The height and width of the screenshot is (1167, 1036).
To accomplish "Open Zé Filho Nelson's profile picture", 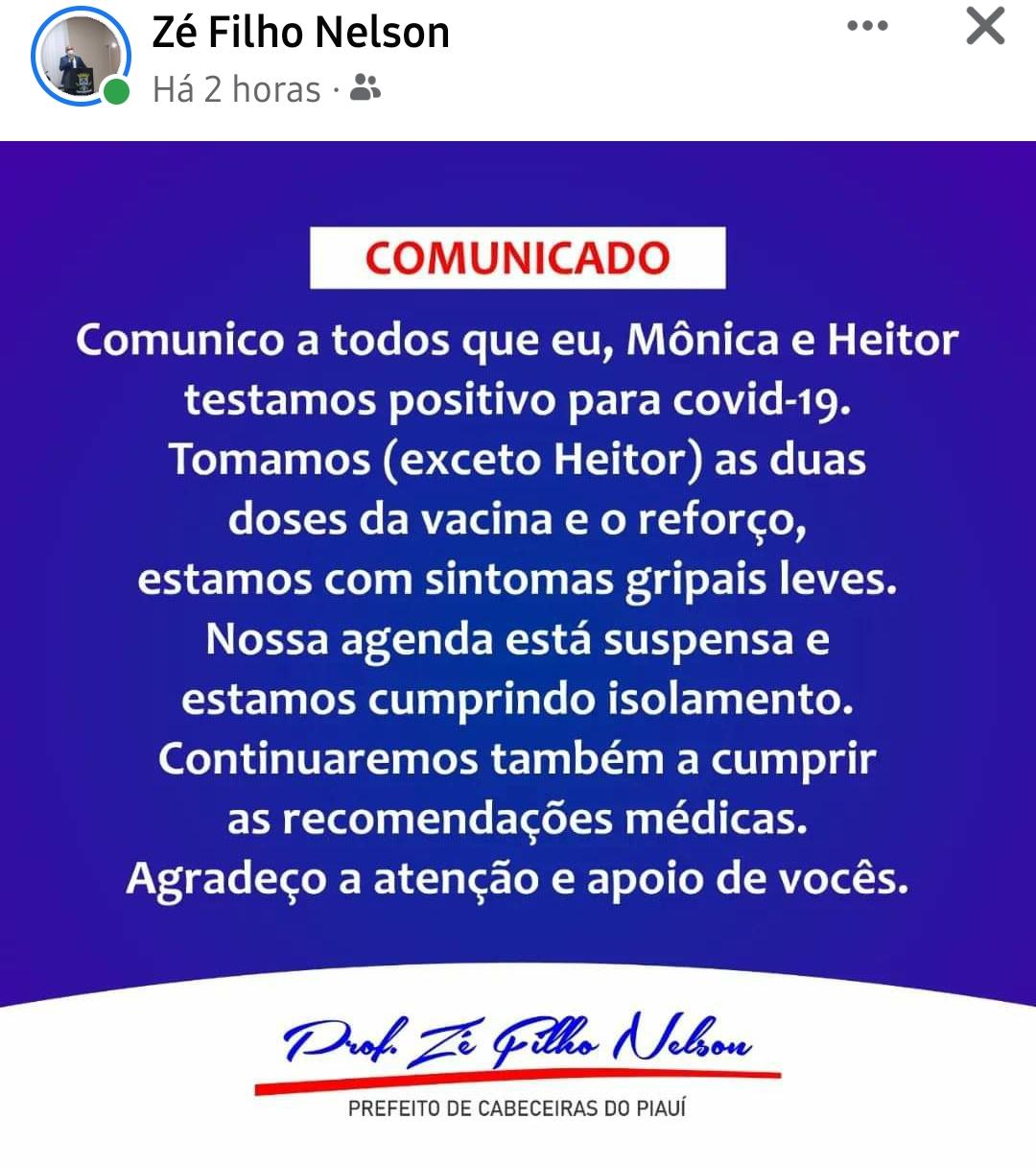I will (79, 58).
